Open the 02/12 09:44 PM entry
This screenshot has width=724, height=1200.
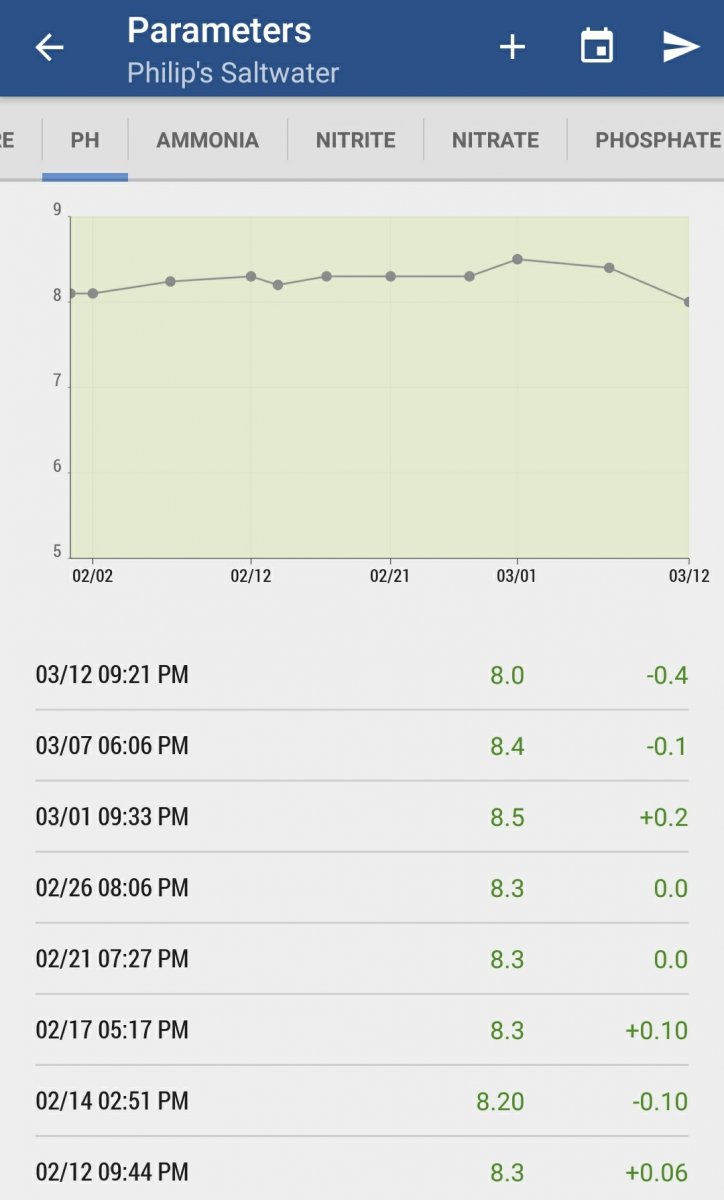pos(361,1172)
